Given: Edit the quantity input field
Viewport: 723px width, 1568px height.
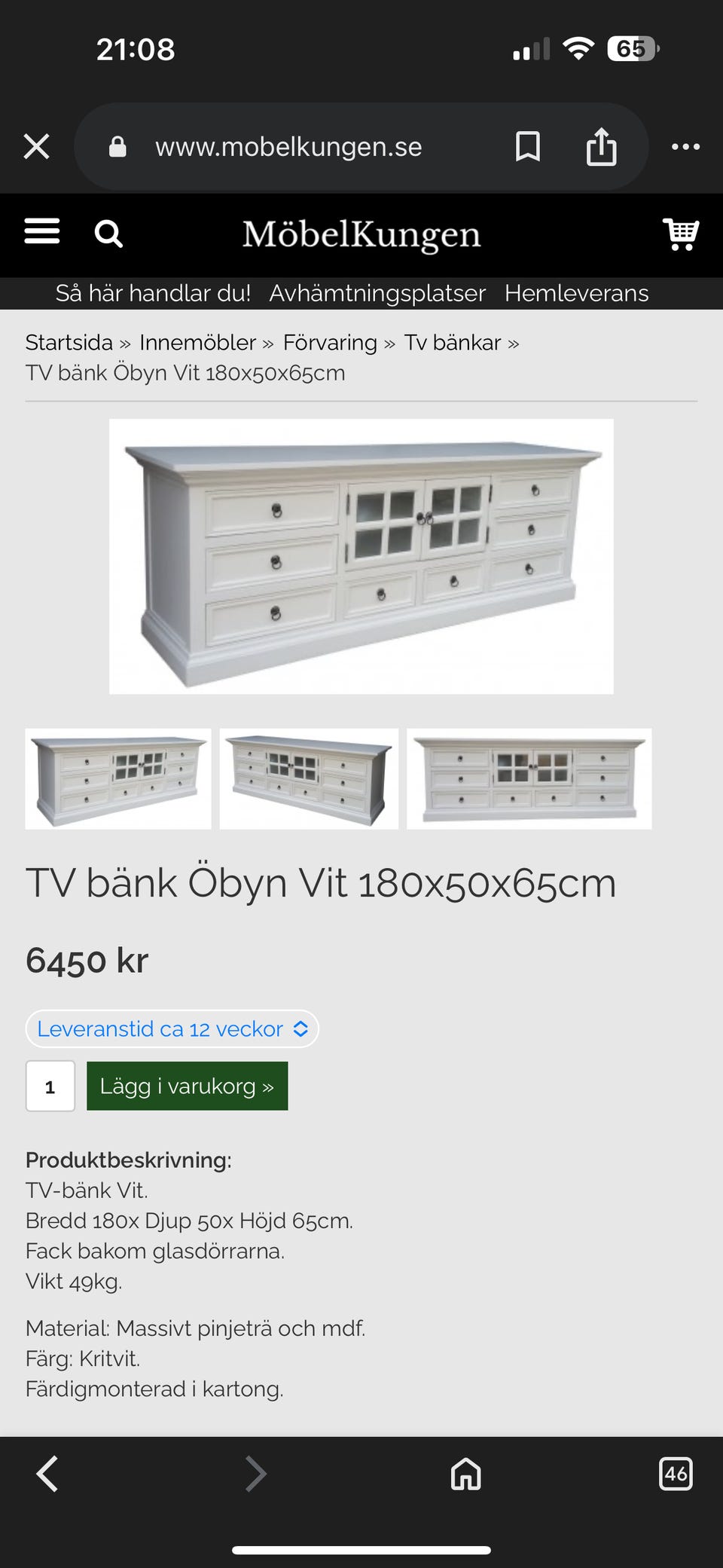Looking at the screenshot, I should pos(50,1086).
